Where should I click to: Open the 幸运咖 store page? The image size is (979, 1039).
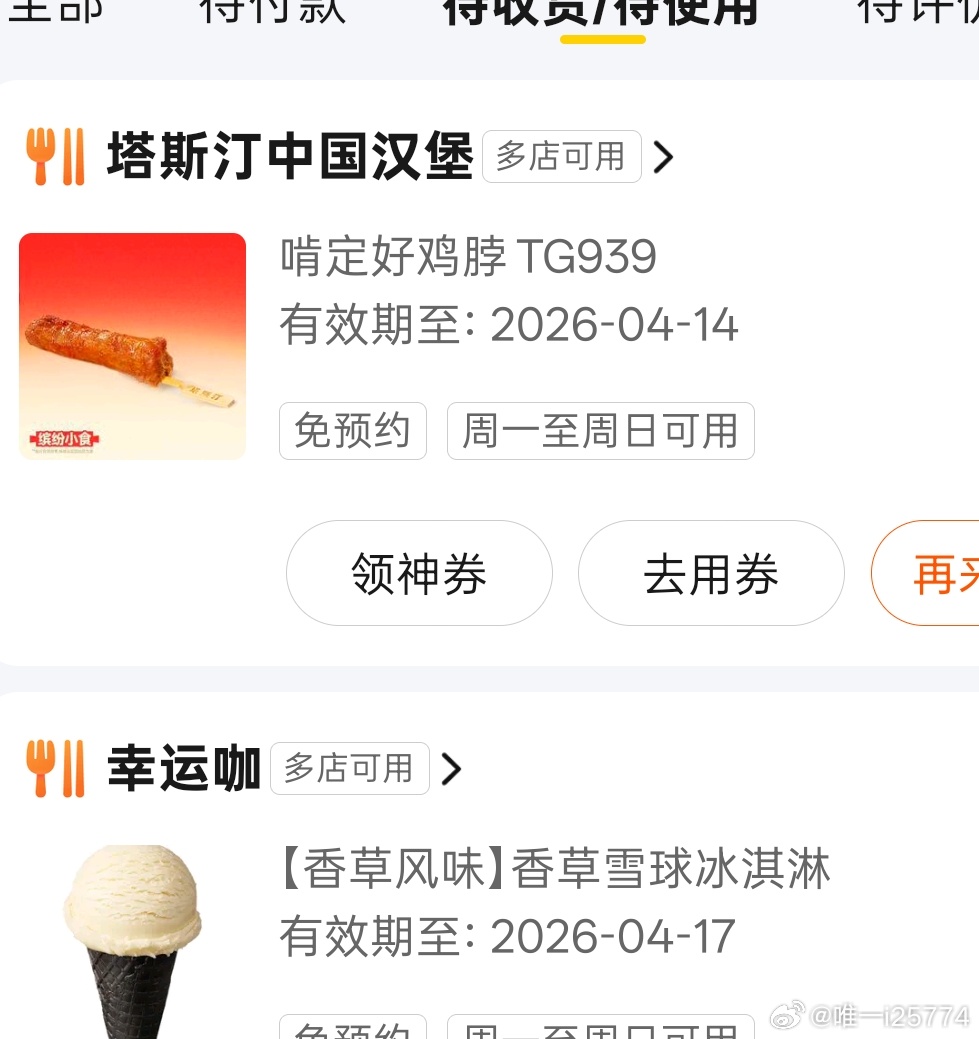184,769
